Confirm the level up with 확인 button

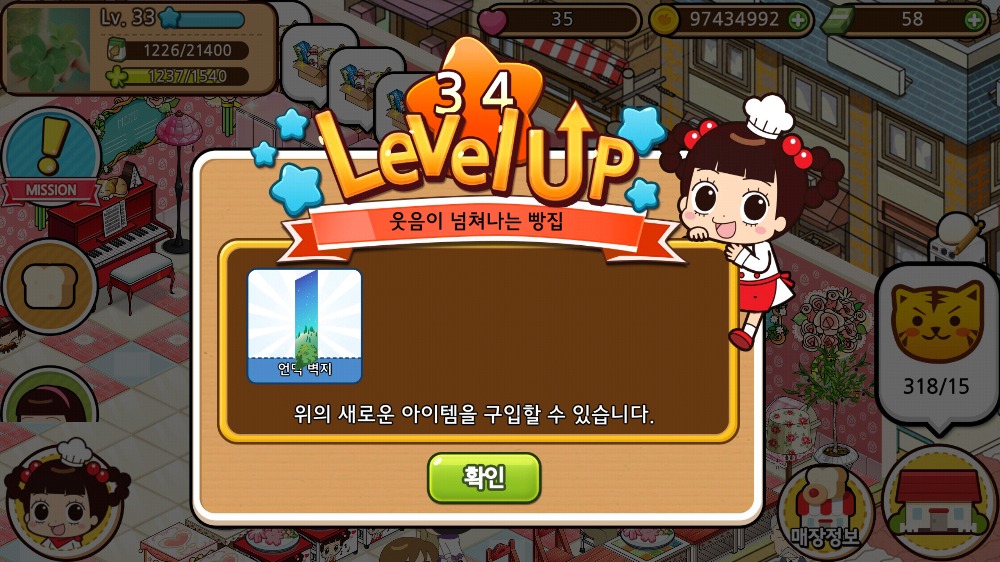484,478
